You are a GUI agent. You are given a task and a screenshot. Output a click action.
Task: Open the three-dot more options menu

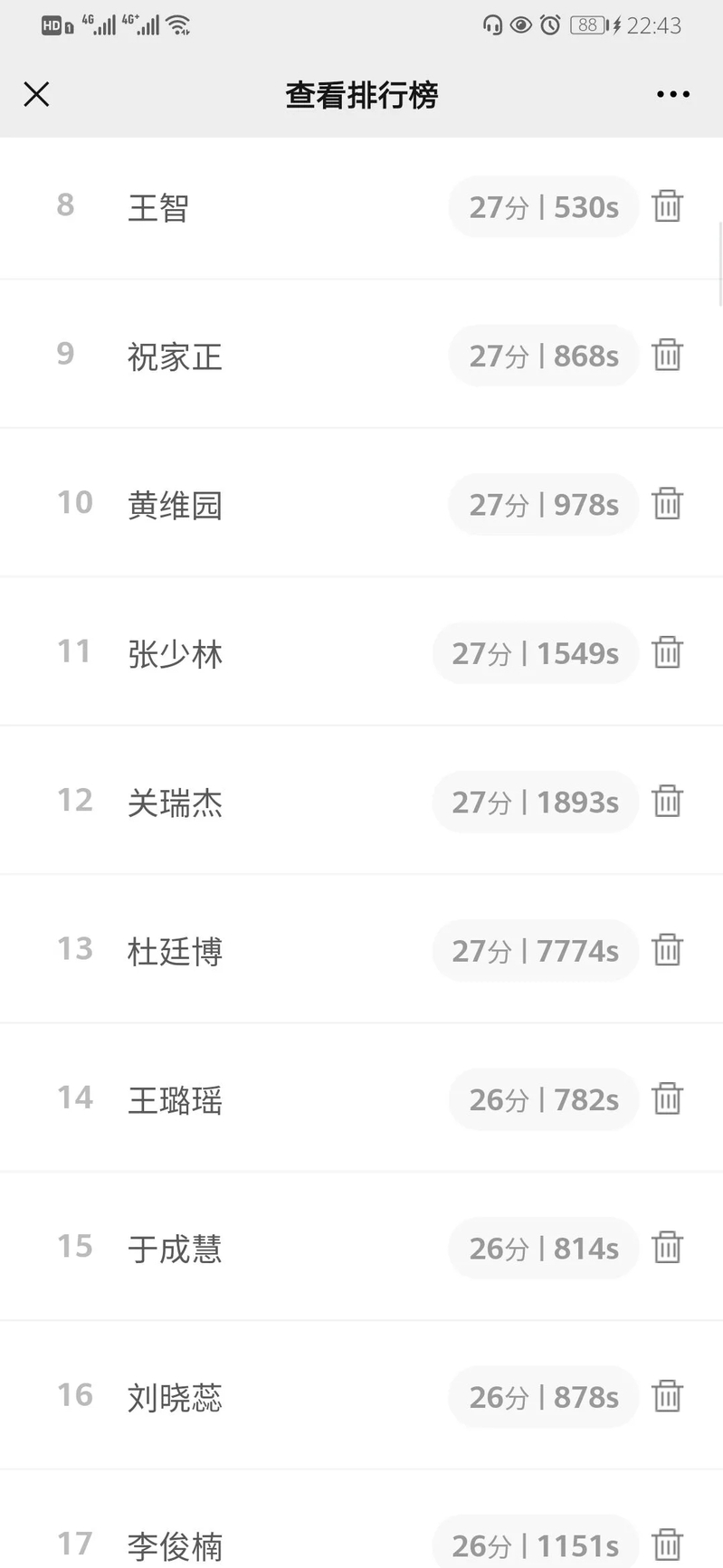pos(673,94)
